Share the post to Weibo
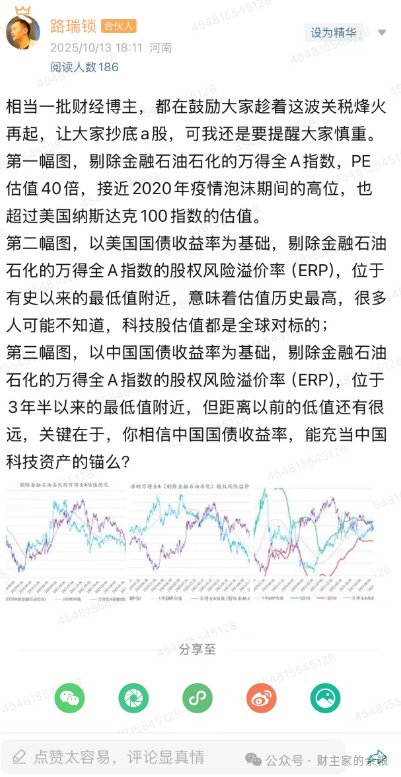The image size is (401, 777). tap(261, 698)
